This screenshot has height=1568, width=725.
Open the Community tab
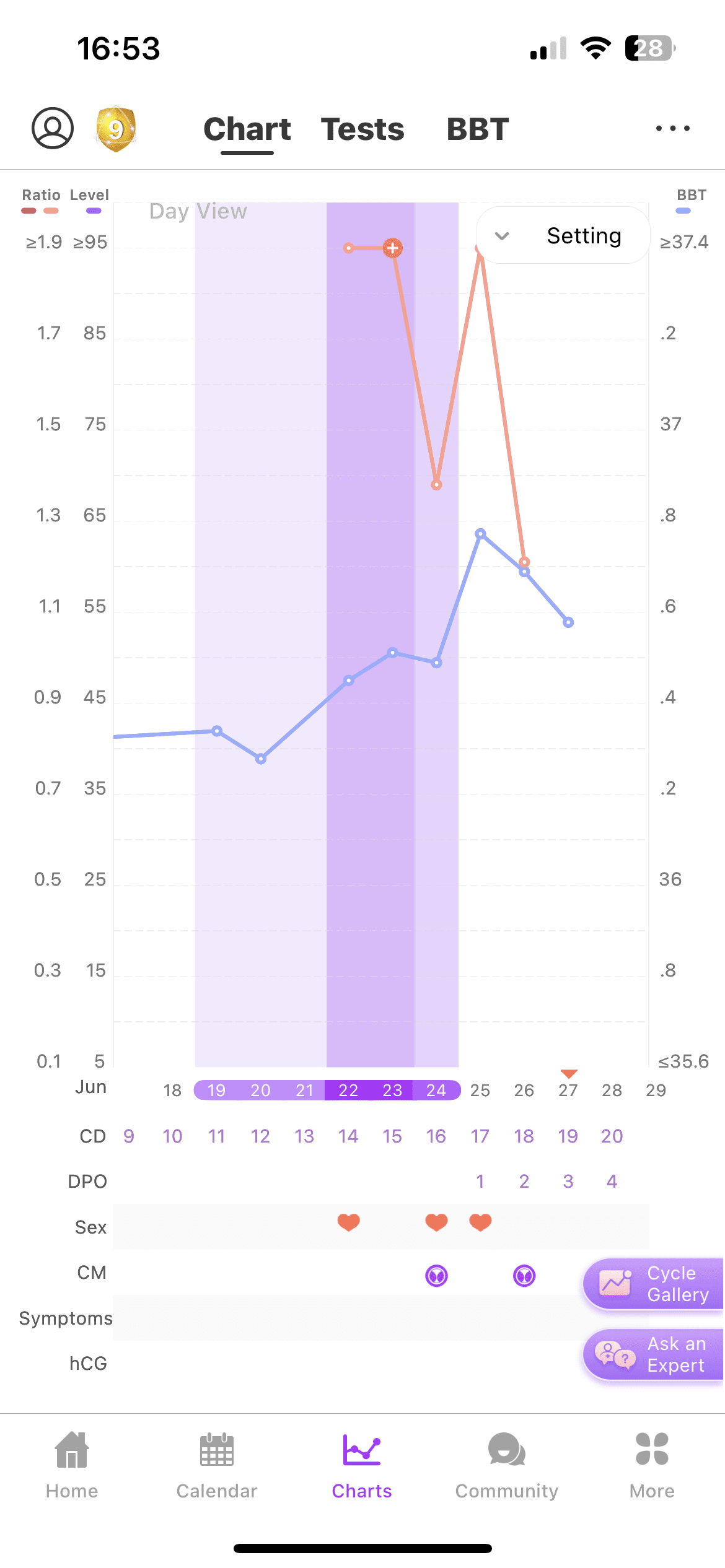pos(507,1465)
